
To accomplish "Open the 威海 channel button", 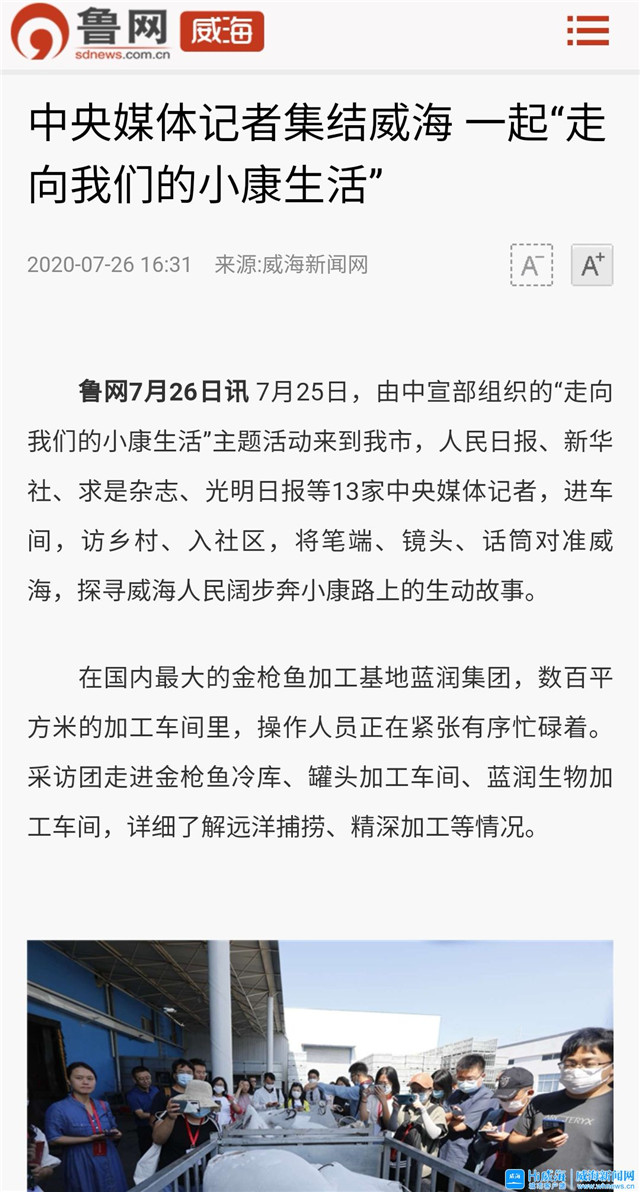I will [222, 31].
